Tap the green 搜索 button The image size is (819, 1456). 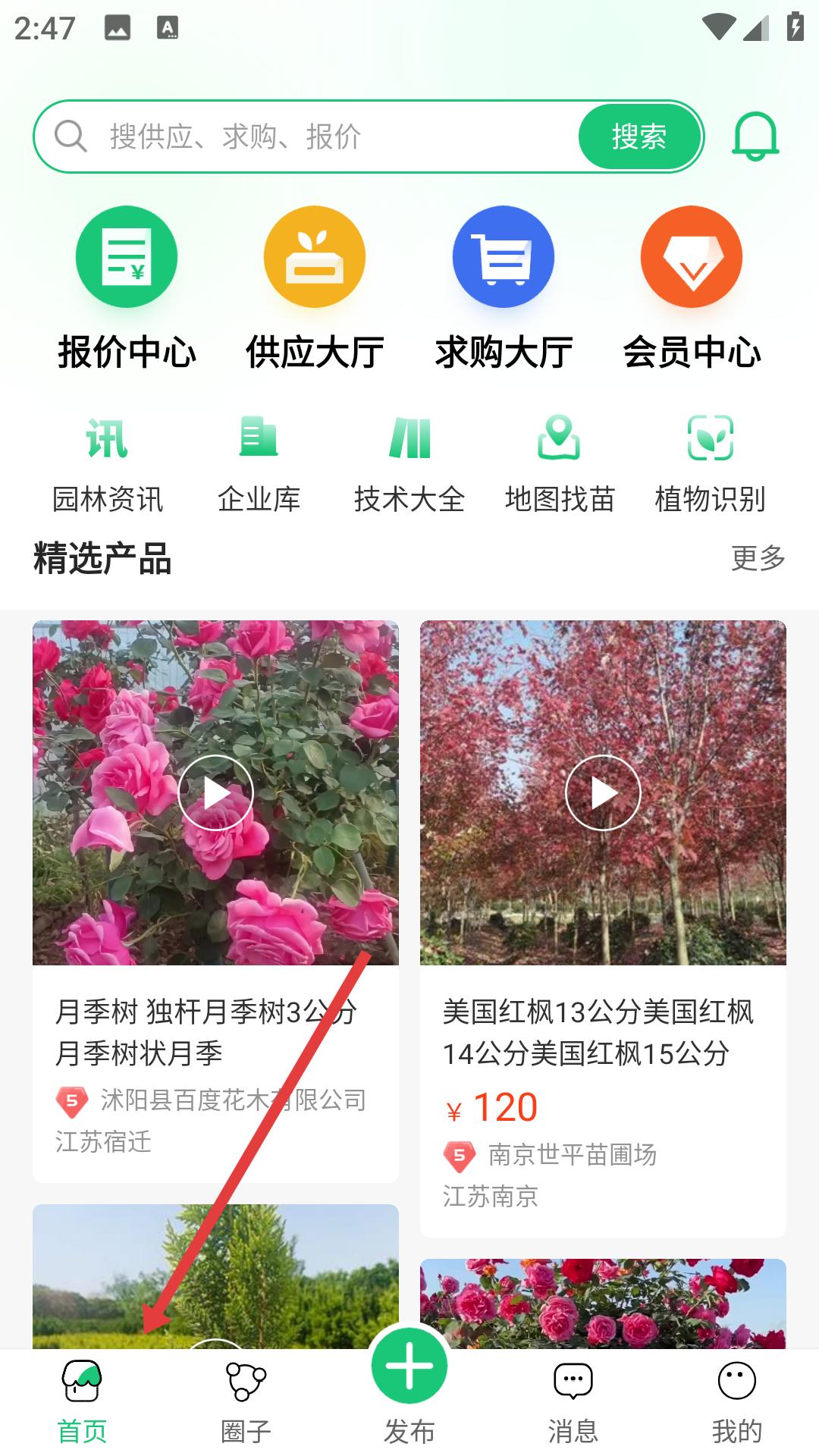[x=639, y=137]
